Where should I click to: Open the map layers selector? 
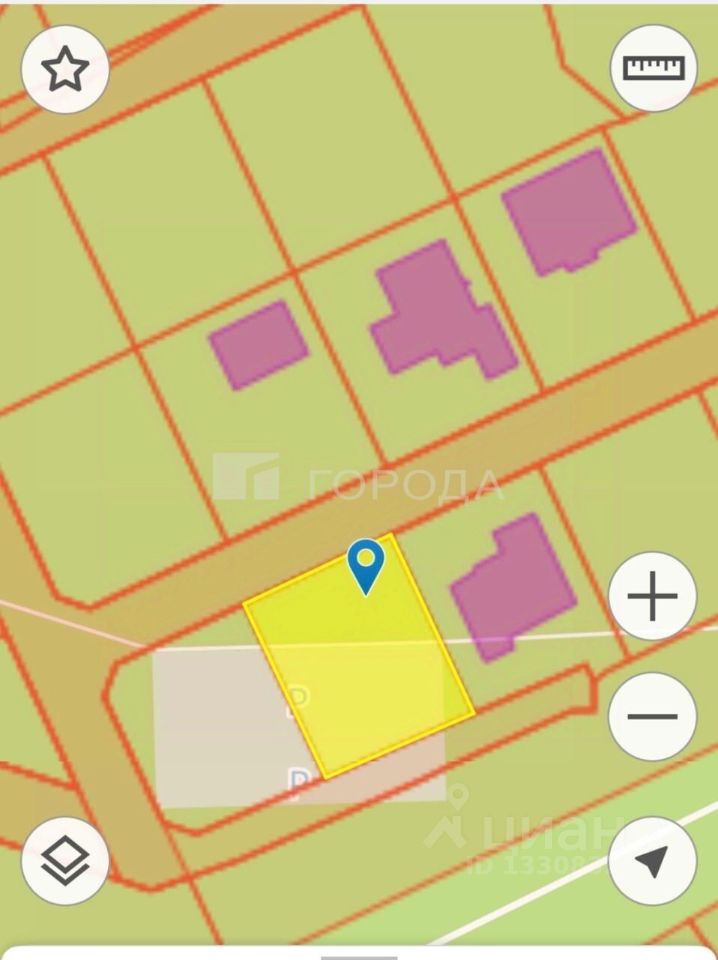pos(65,860)
